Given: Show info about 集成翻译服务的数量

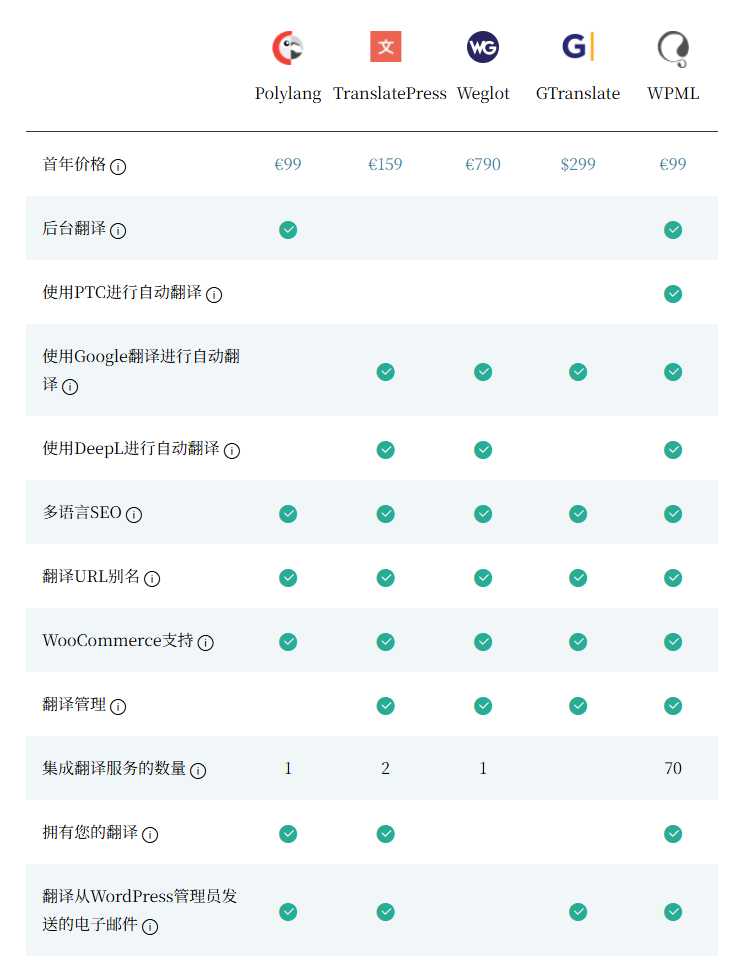Looking at the screenshot, I should point(198,771).
